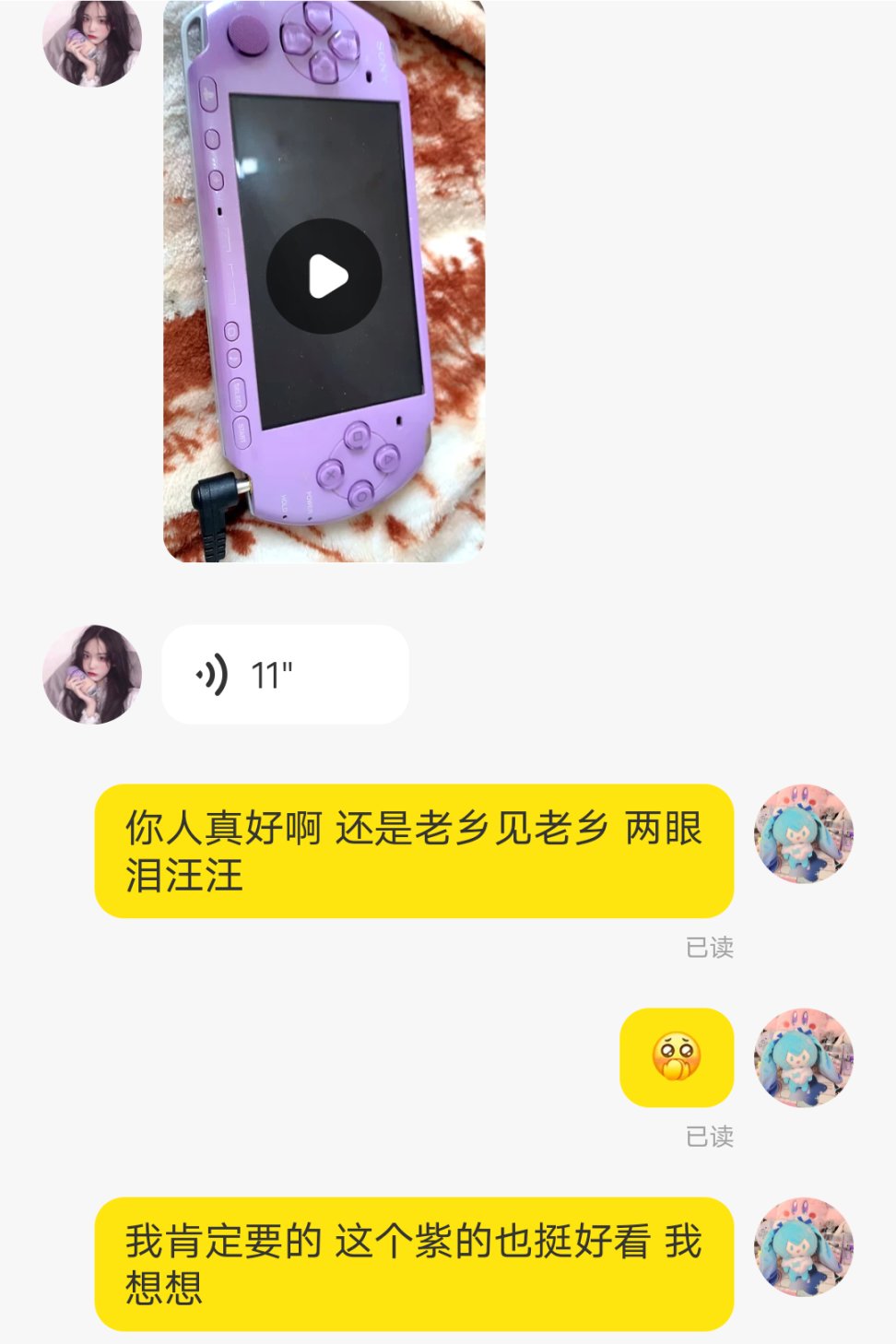Open the sender's avatar beside the video
Screen dimensions: 896x1344
tap(92, 42)
